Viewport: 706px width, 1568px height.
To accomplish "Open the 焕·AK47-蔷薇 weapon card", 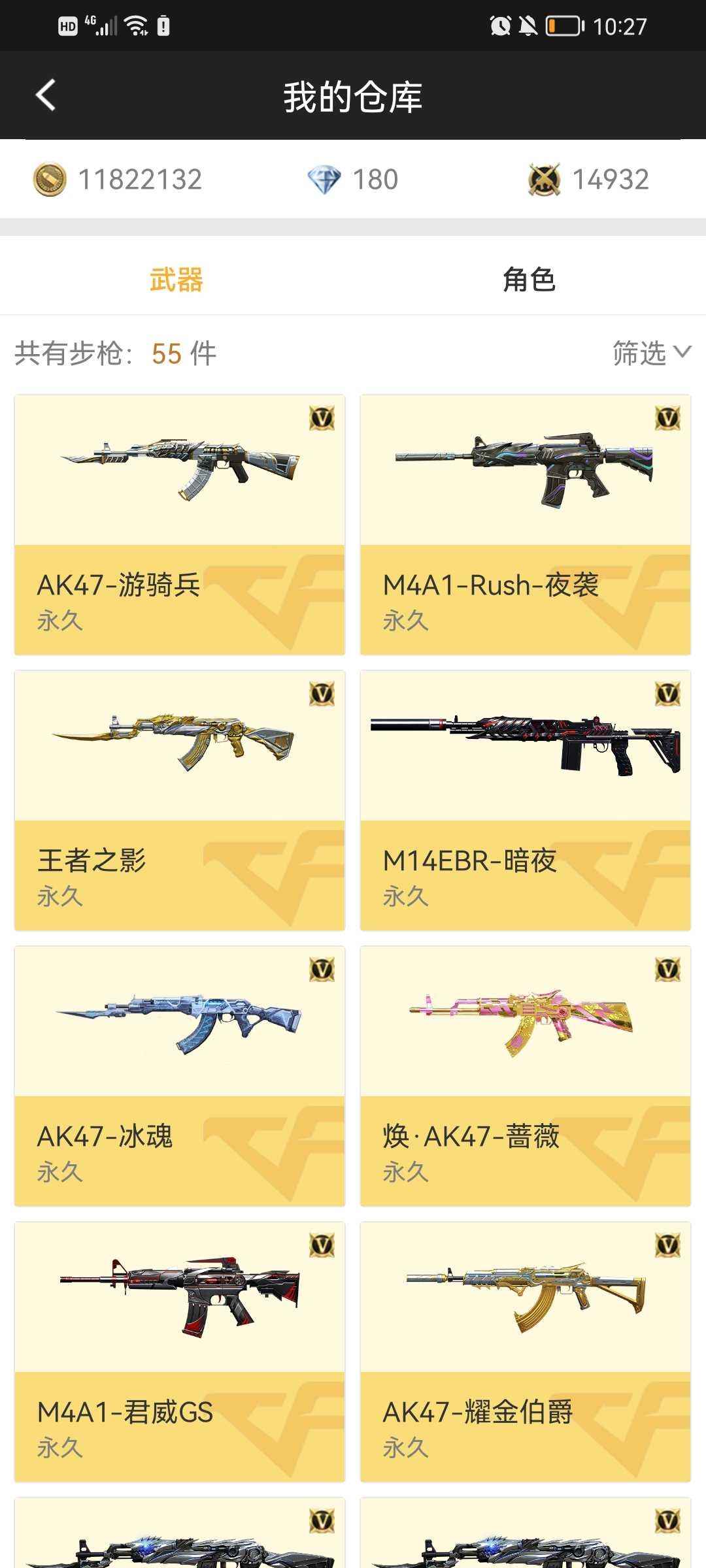I will (525, 1076).
